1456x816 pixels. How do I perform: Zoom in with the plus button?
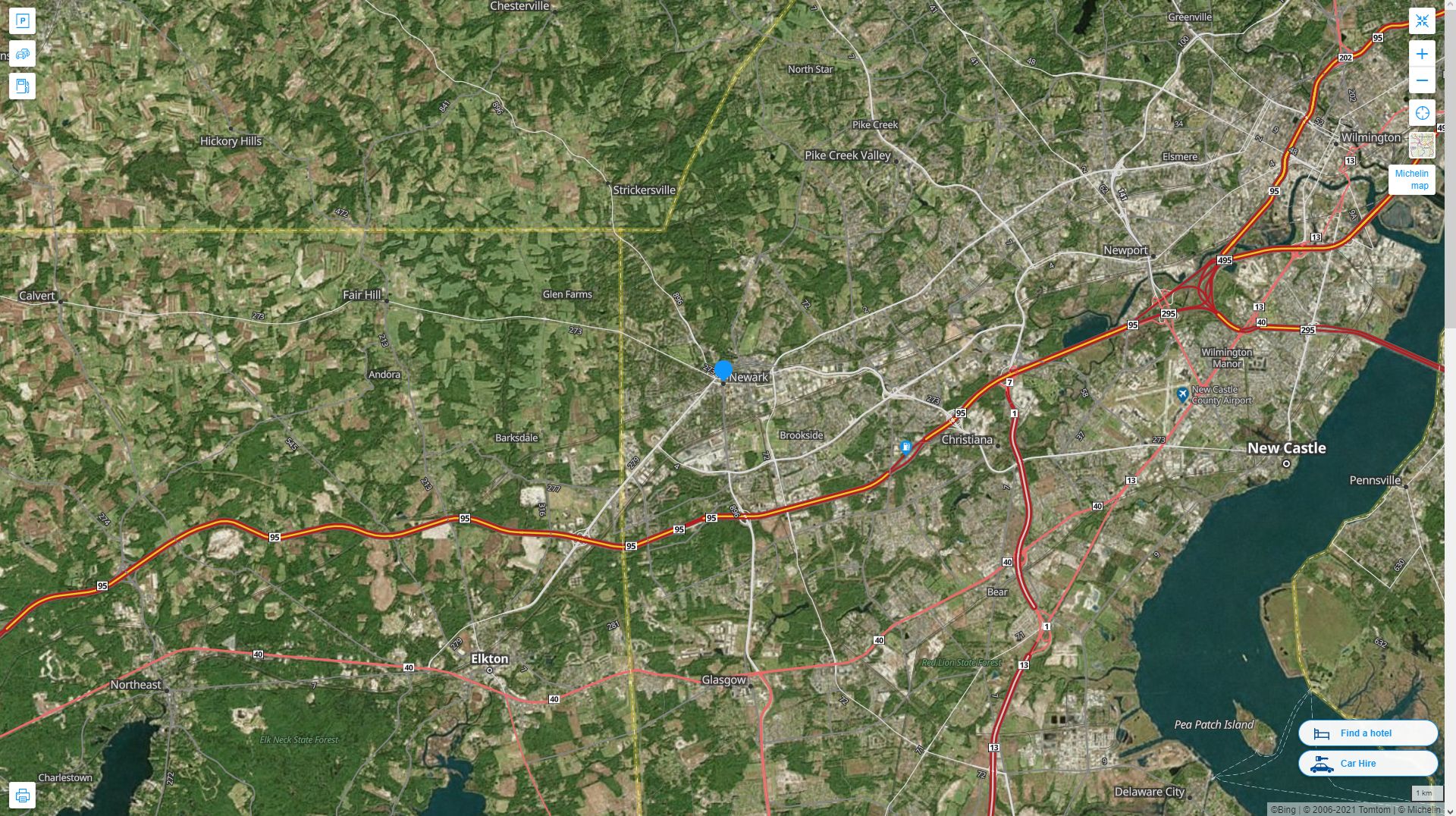[x=1422, y=54]
